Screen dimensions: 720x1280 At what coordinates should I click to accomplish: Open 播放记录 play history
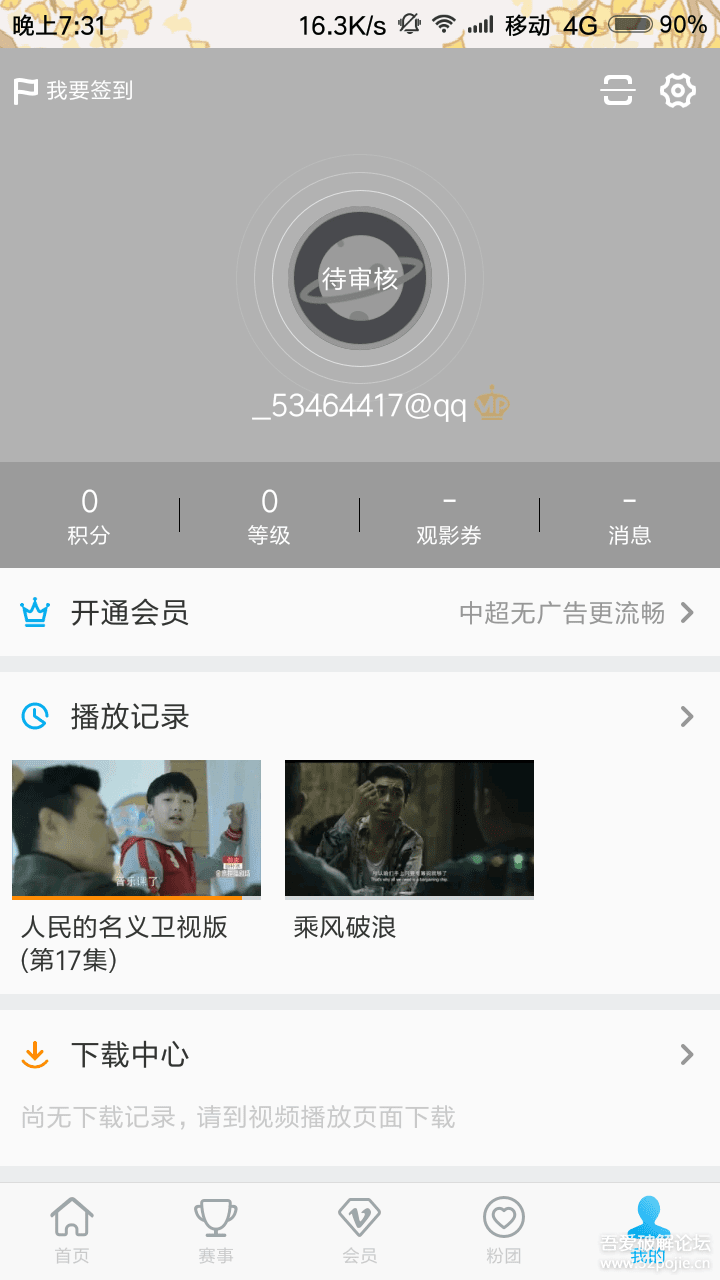click(x=360, y=716)
